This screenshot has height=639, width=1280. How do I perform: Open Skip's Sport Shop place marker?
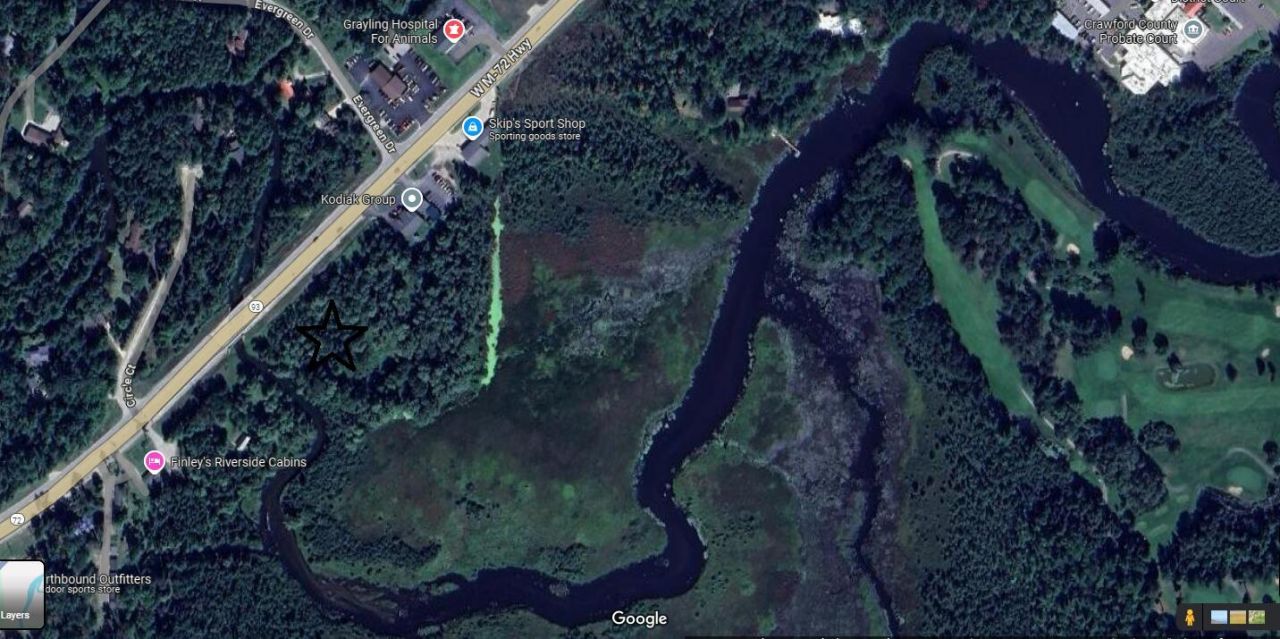click(x=472, y=127)
